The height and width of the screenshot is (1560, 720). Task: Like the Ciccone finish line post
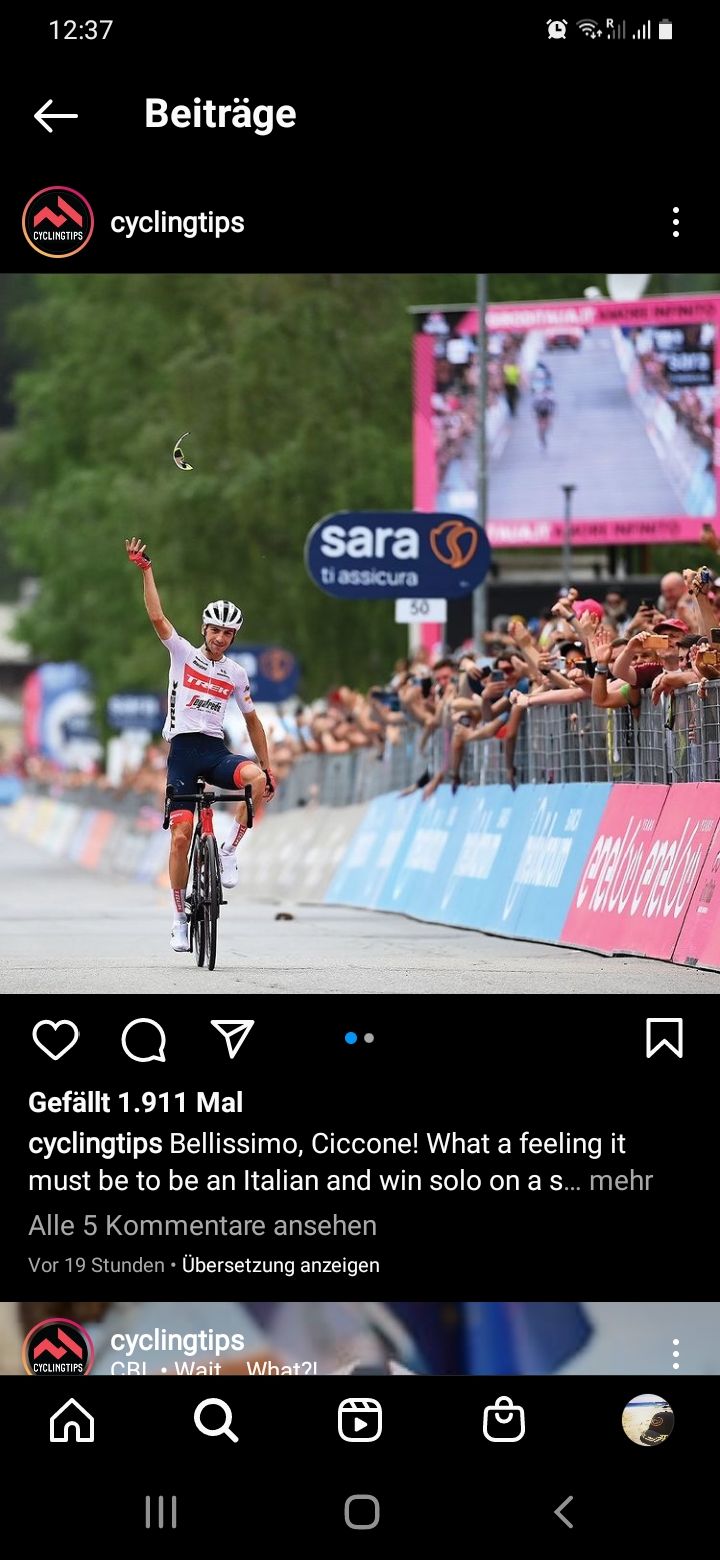(x=56, y=1040)
